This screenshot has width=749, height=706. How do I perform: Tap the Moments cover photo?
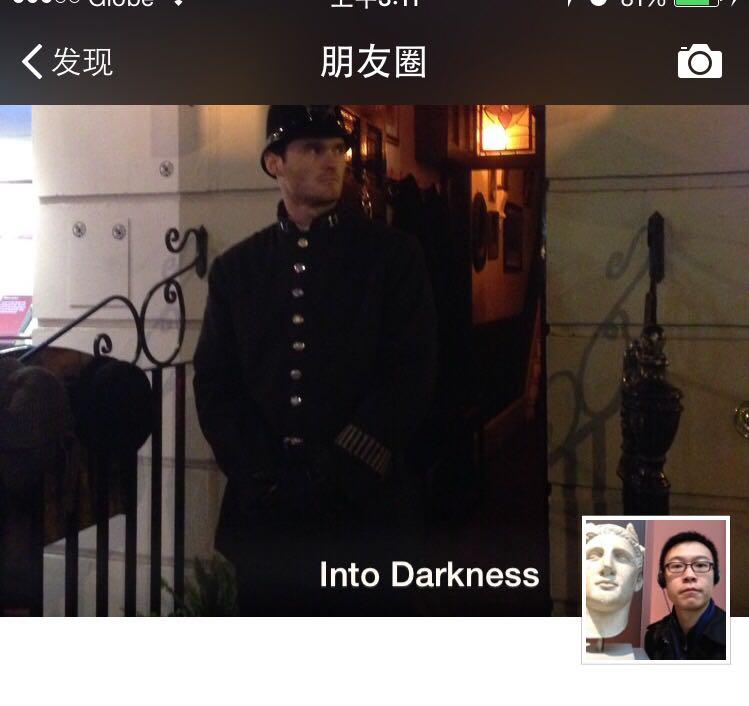pos(300,350)
